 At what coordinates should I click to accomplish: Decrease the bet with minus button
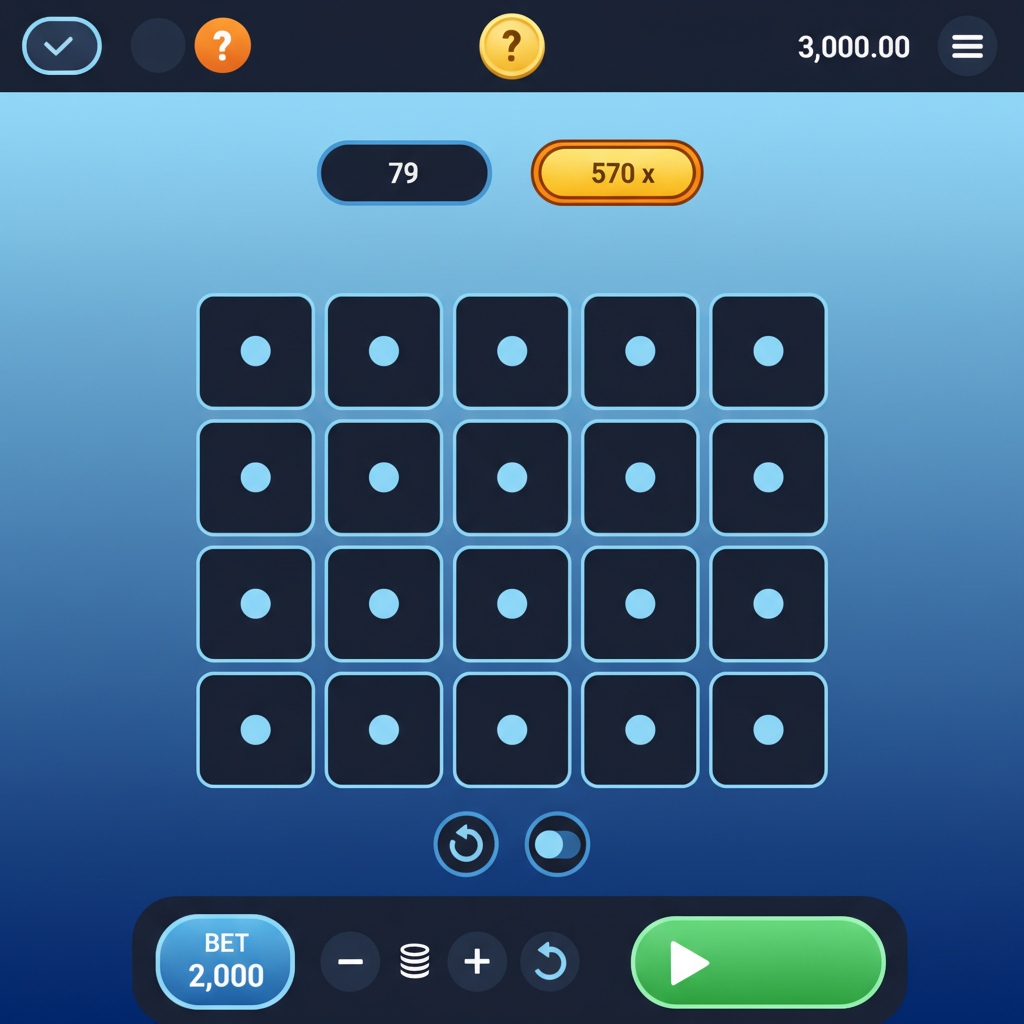click(x=350, y=962)
